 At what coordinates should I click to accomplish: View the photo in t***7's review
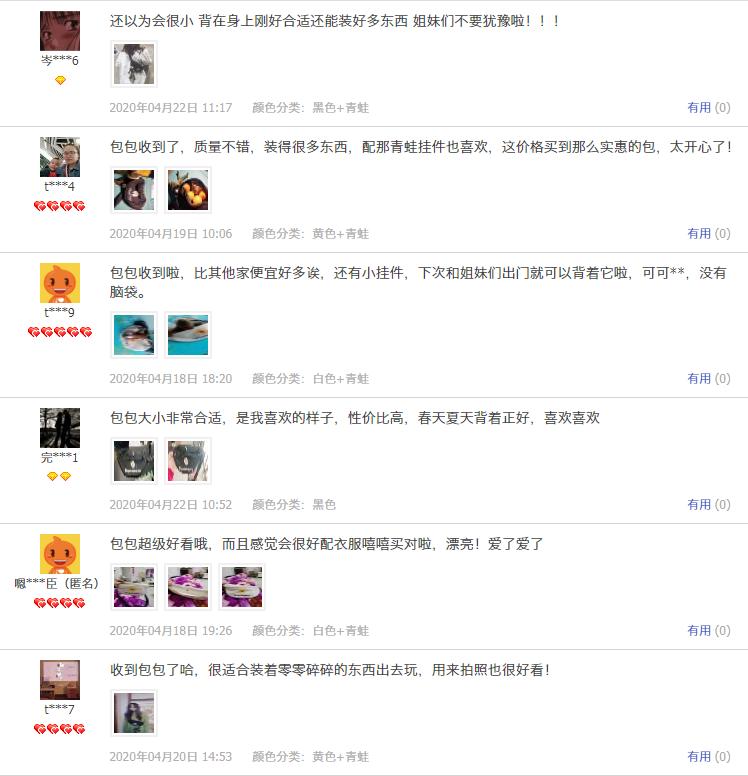click(x=134, y=713)
